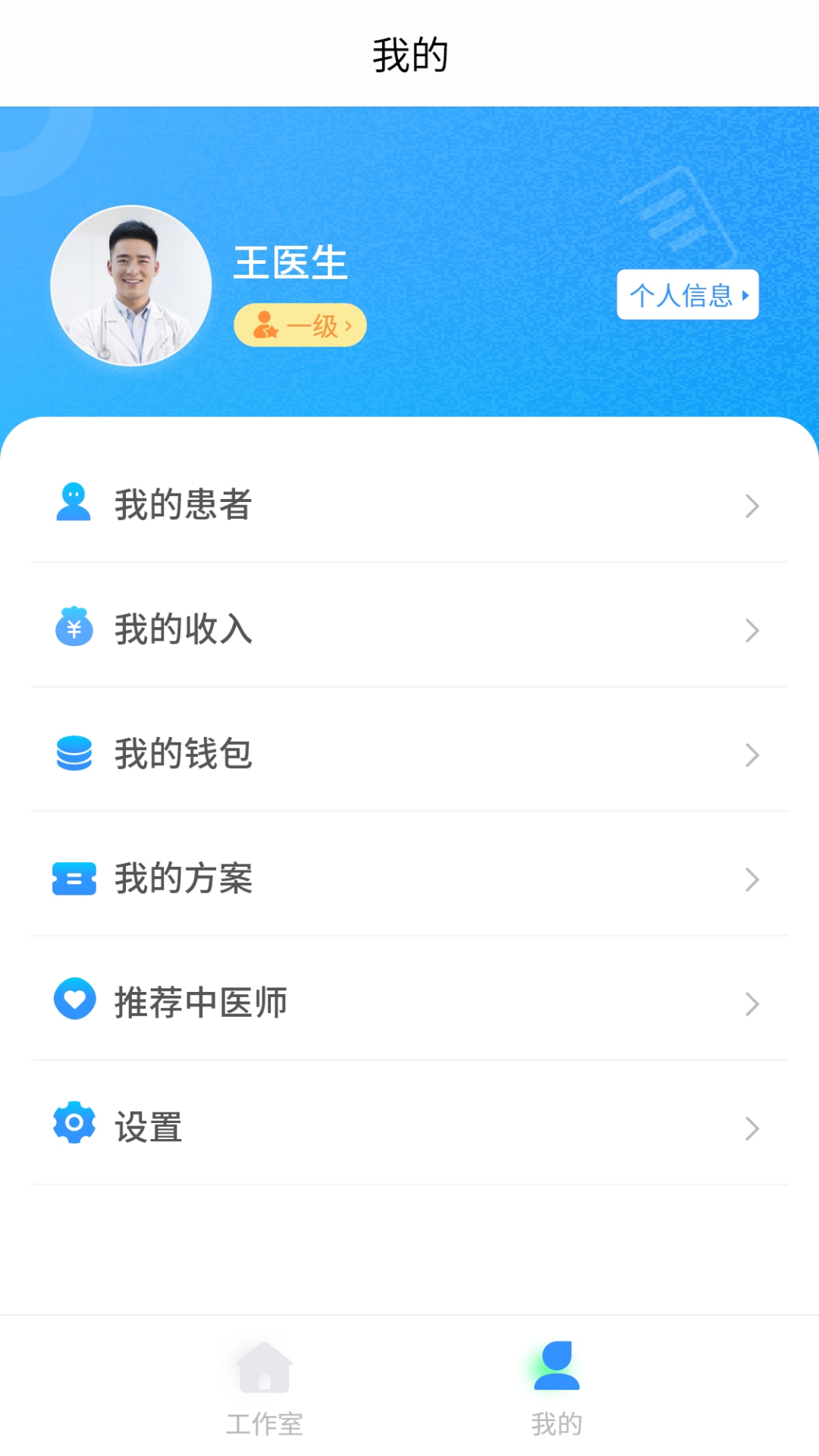The height and width of the screenshot is (1456, 819).
Task: Tap the doctor name 王医生
Action: [x=290, y=264]
